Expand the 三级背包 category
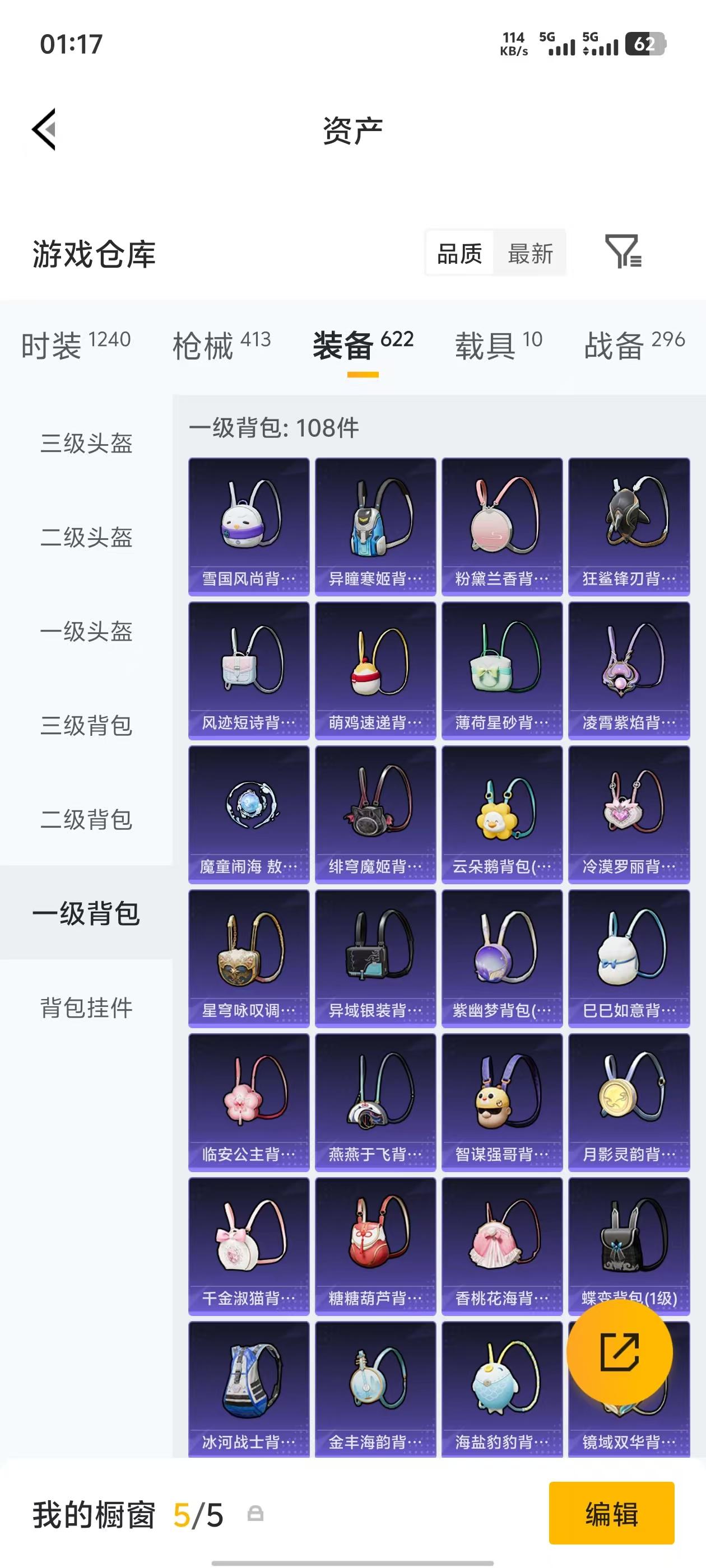706x1568 pixels. click(x=86, y=726)
